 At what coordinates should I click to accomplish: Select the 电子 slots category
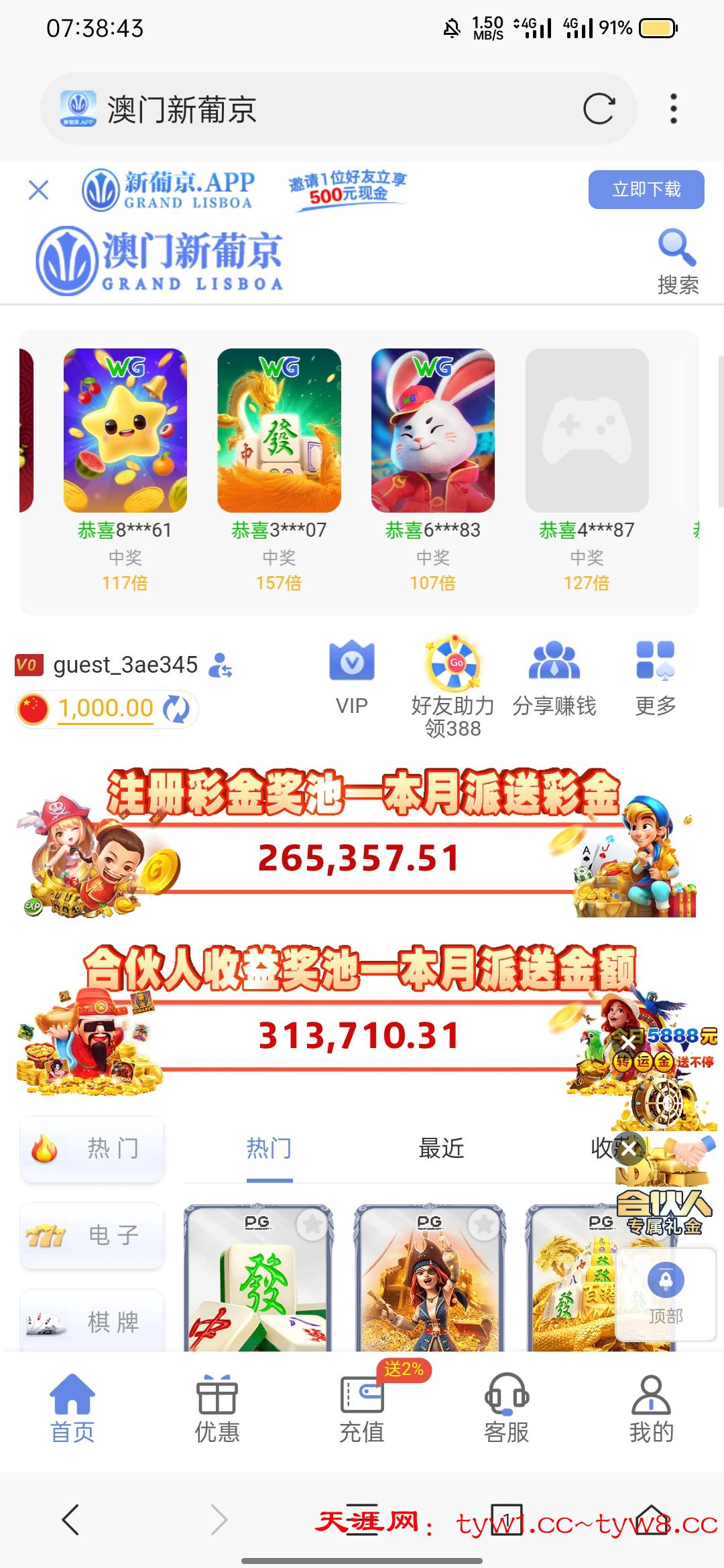[92, 1236]
